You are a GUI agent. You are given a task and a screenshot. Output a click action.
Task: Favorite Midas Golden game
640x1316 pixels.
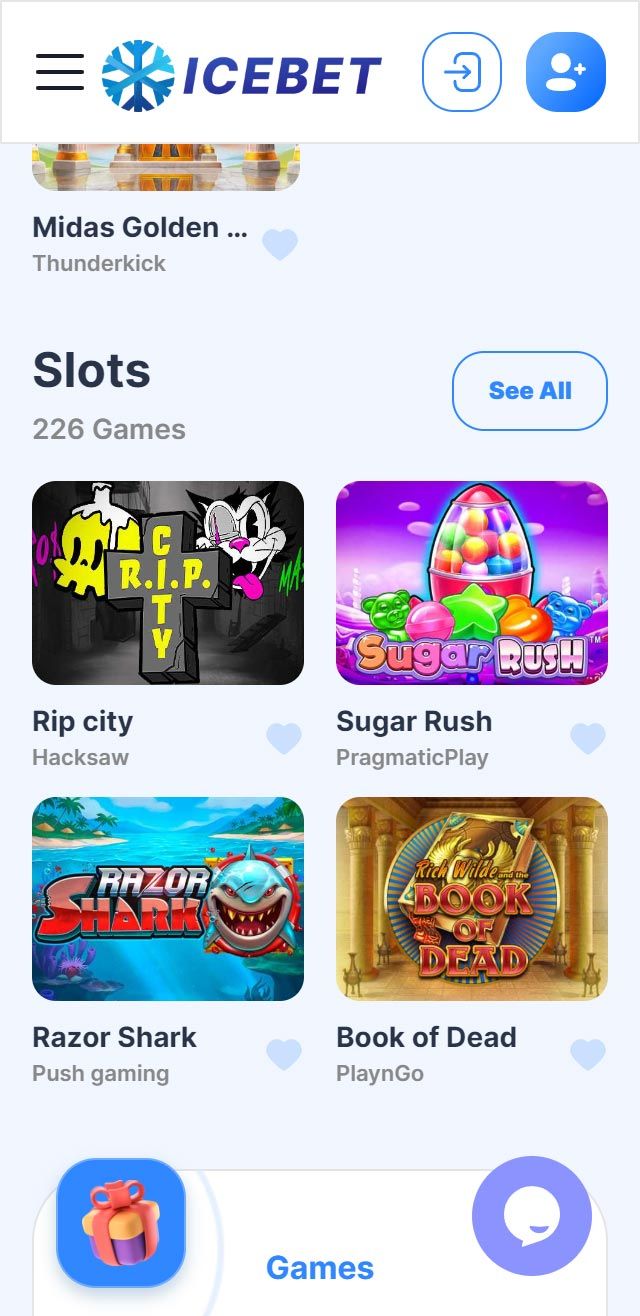tap(280, 244)
